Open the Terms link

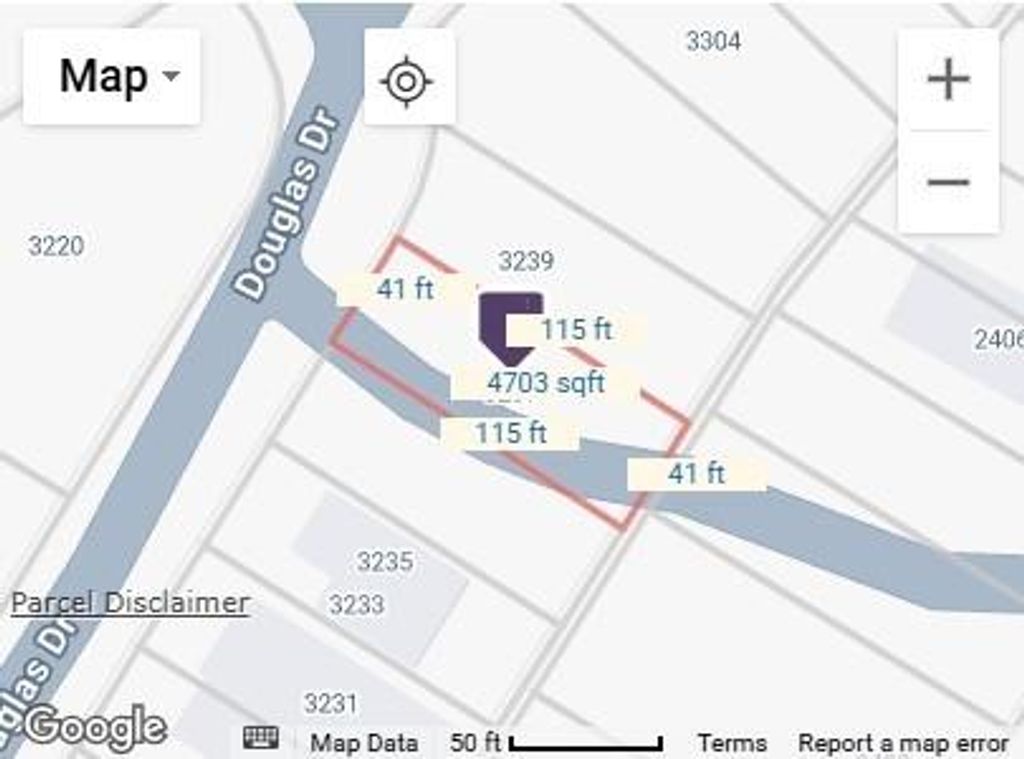(732, 743)
